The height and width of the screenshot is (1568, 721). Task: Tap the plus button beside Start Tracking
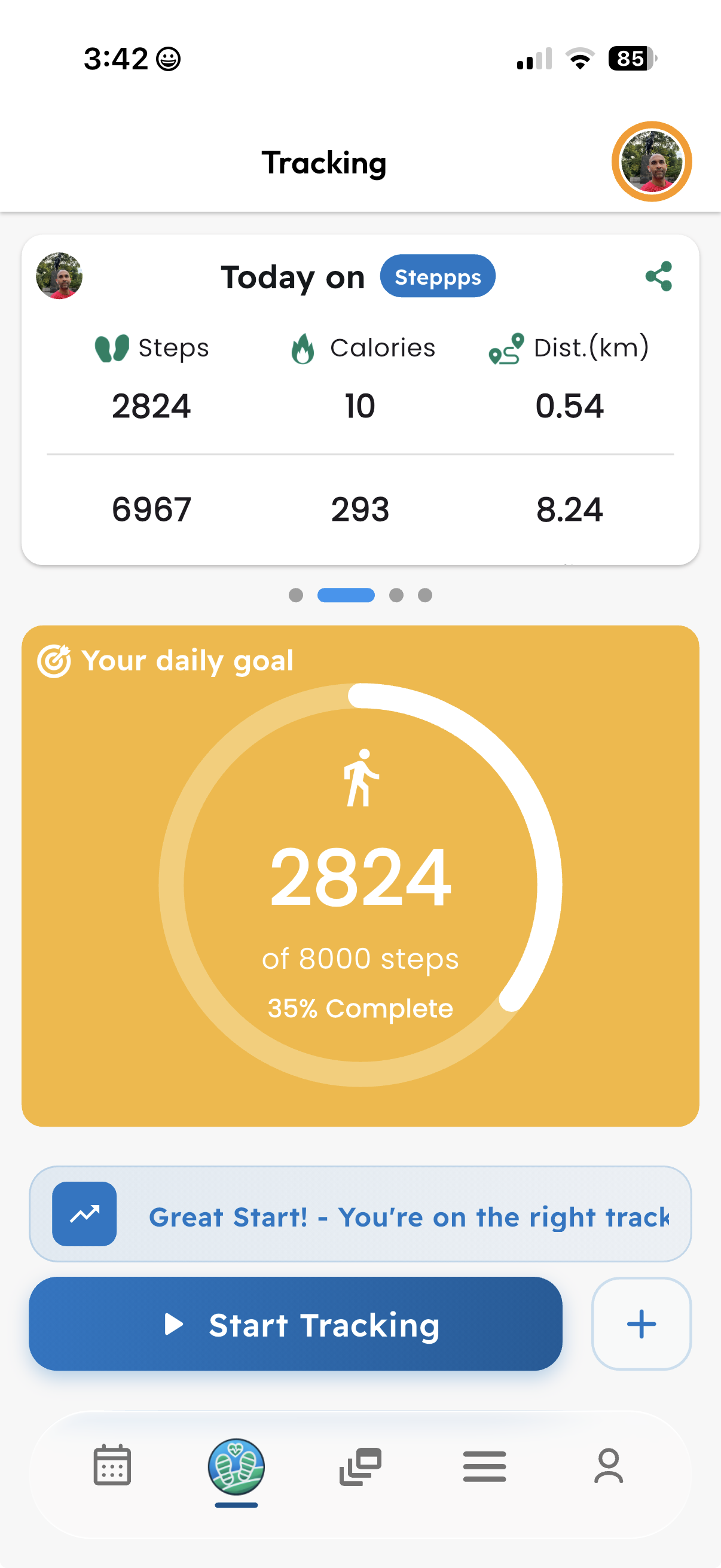(x=641, y=1324)
